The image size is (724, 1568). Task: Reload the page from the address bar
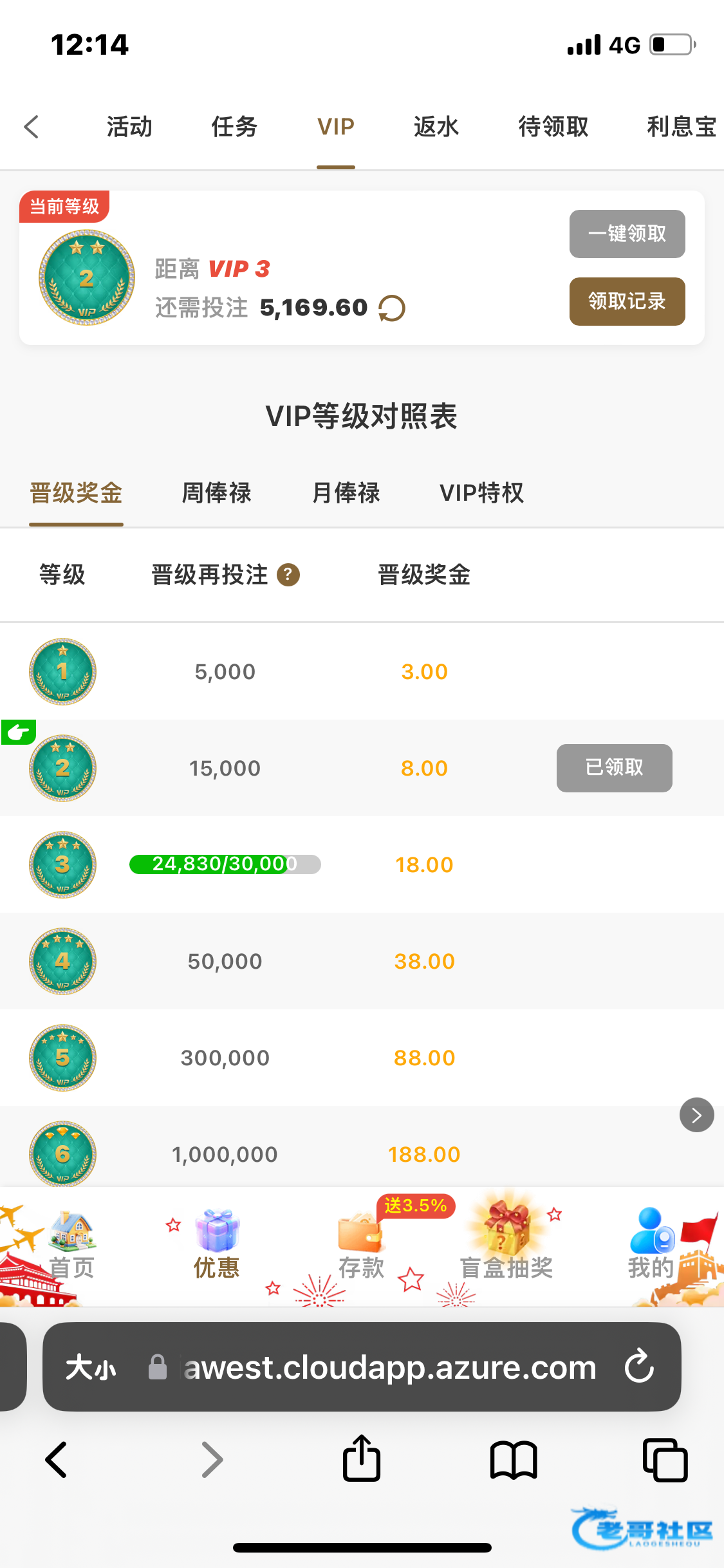[639, 1366]
